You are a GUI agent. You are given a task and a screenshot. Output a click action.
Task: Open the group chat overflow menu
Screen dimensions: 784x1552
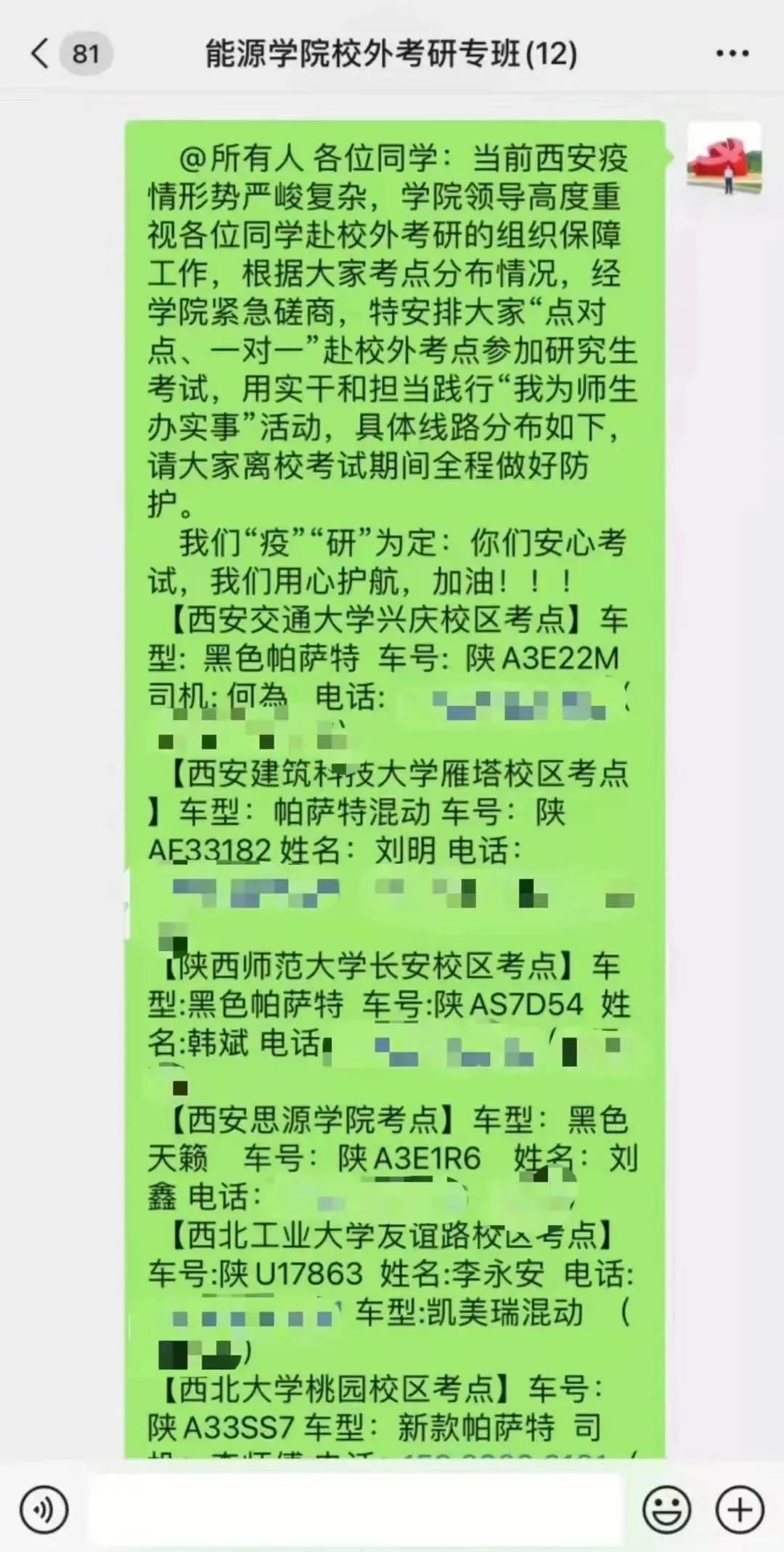(x=732, y=54)
